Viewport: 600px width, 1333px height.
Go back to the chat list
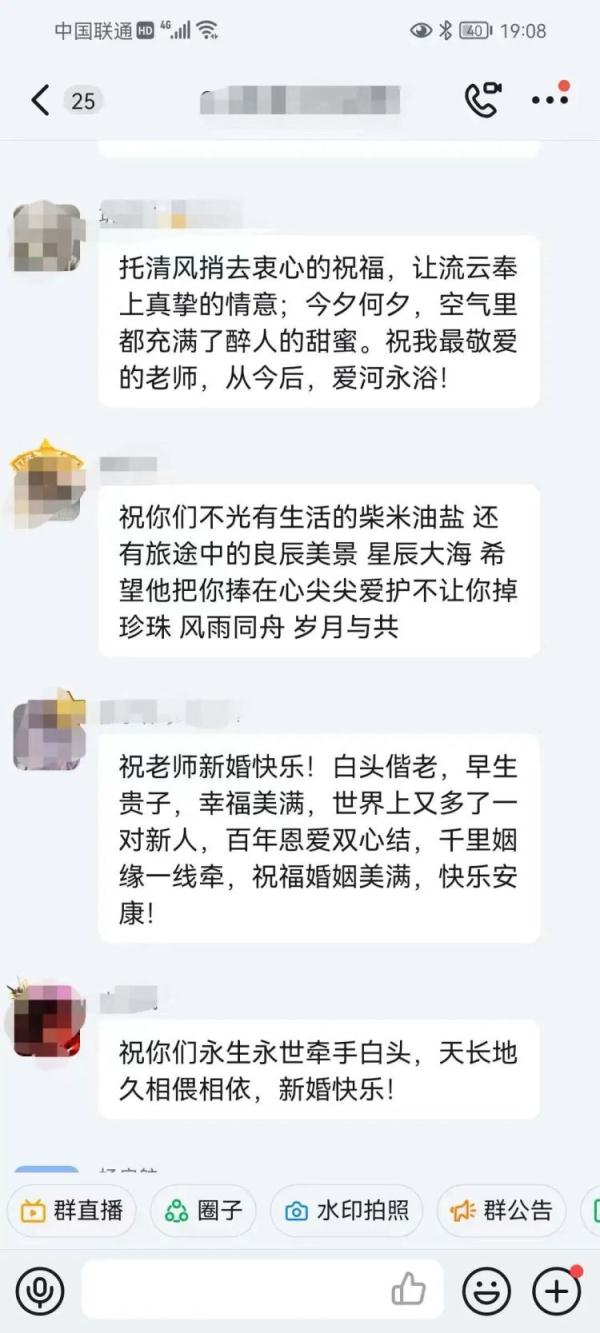(x=40, y=100)
